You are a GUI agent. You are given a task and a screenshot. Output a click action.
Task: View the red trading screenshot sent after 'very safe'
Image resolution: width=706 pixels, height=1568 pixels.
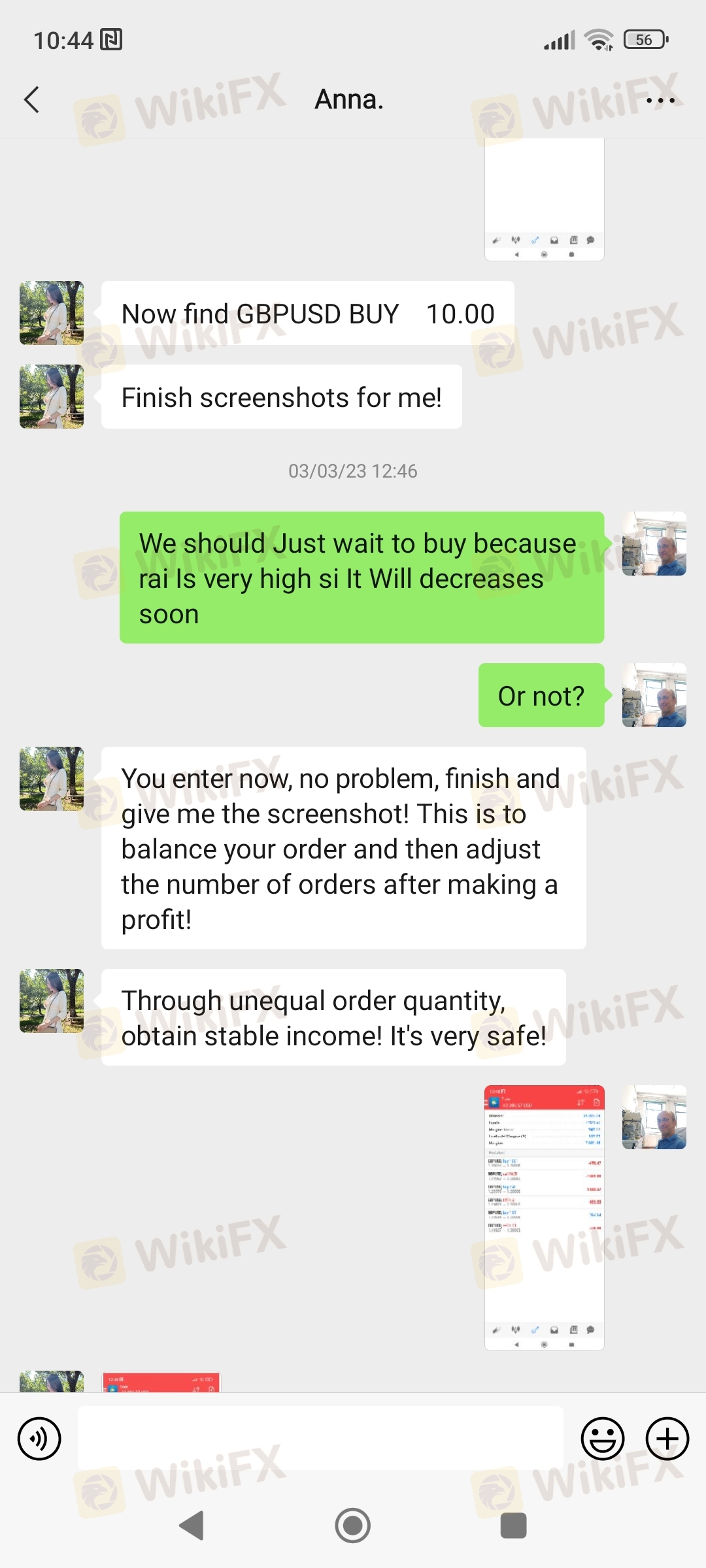[x=545, y=1218]
